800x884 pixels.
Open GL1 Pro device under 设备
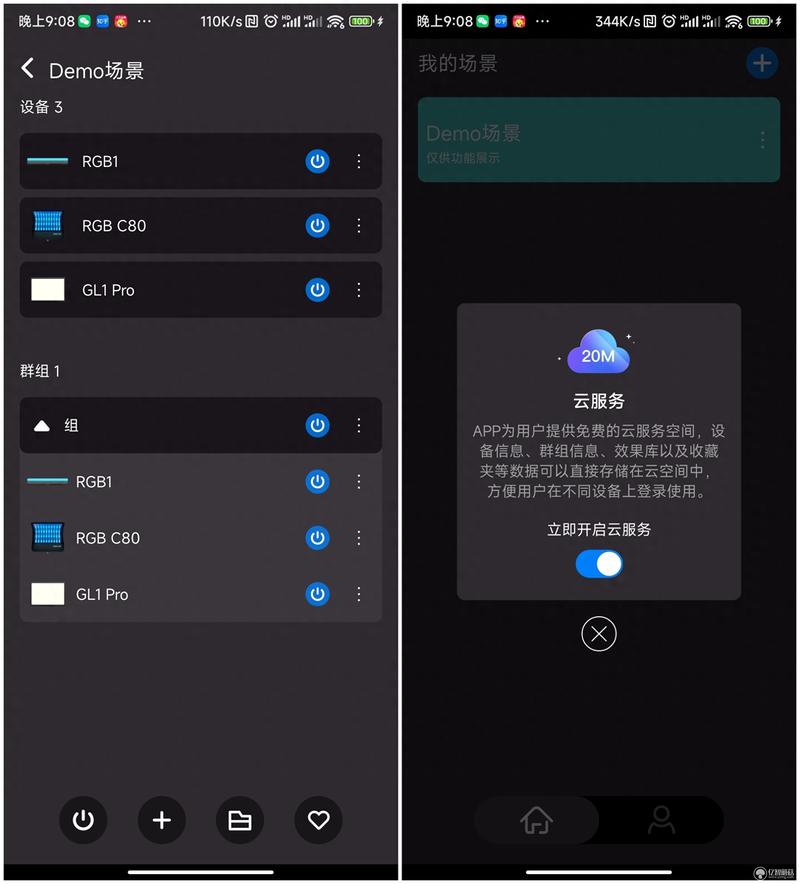coord(150,290)
